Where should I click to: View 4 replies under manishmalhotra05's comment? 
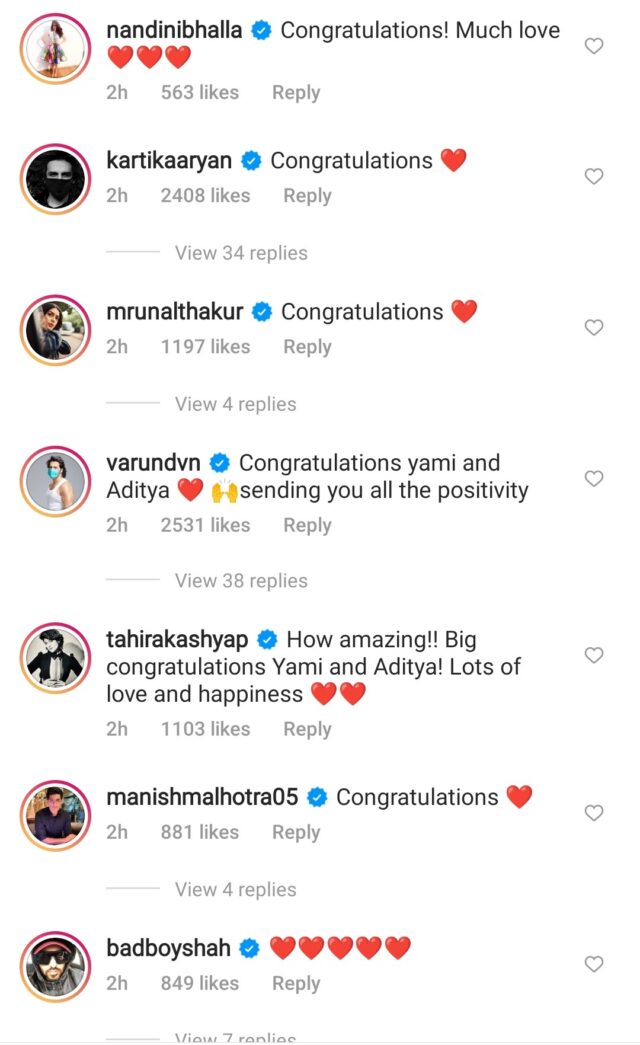click(x=235, y=890)
